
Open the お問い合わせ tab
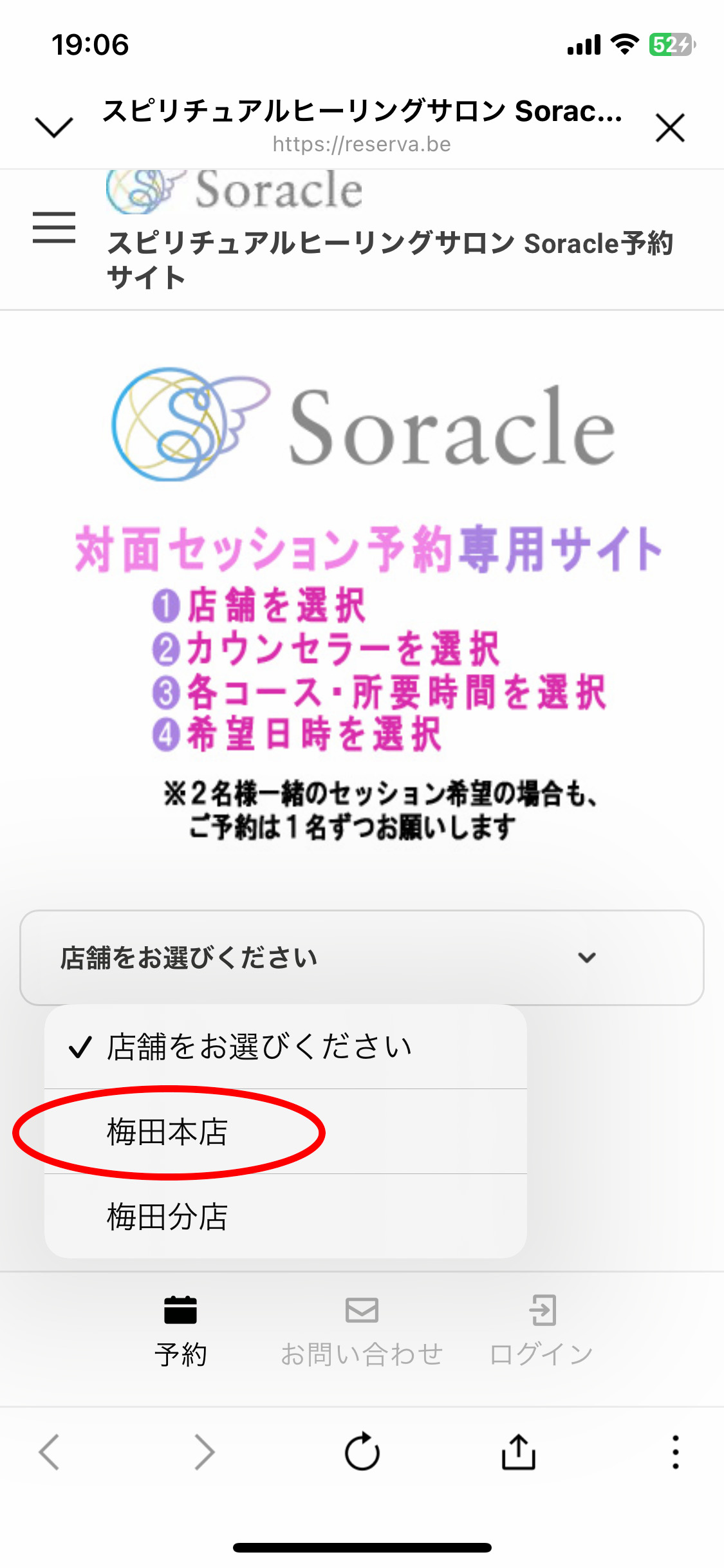click(x=362, y=1330)
